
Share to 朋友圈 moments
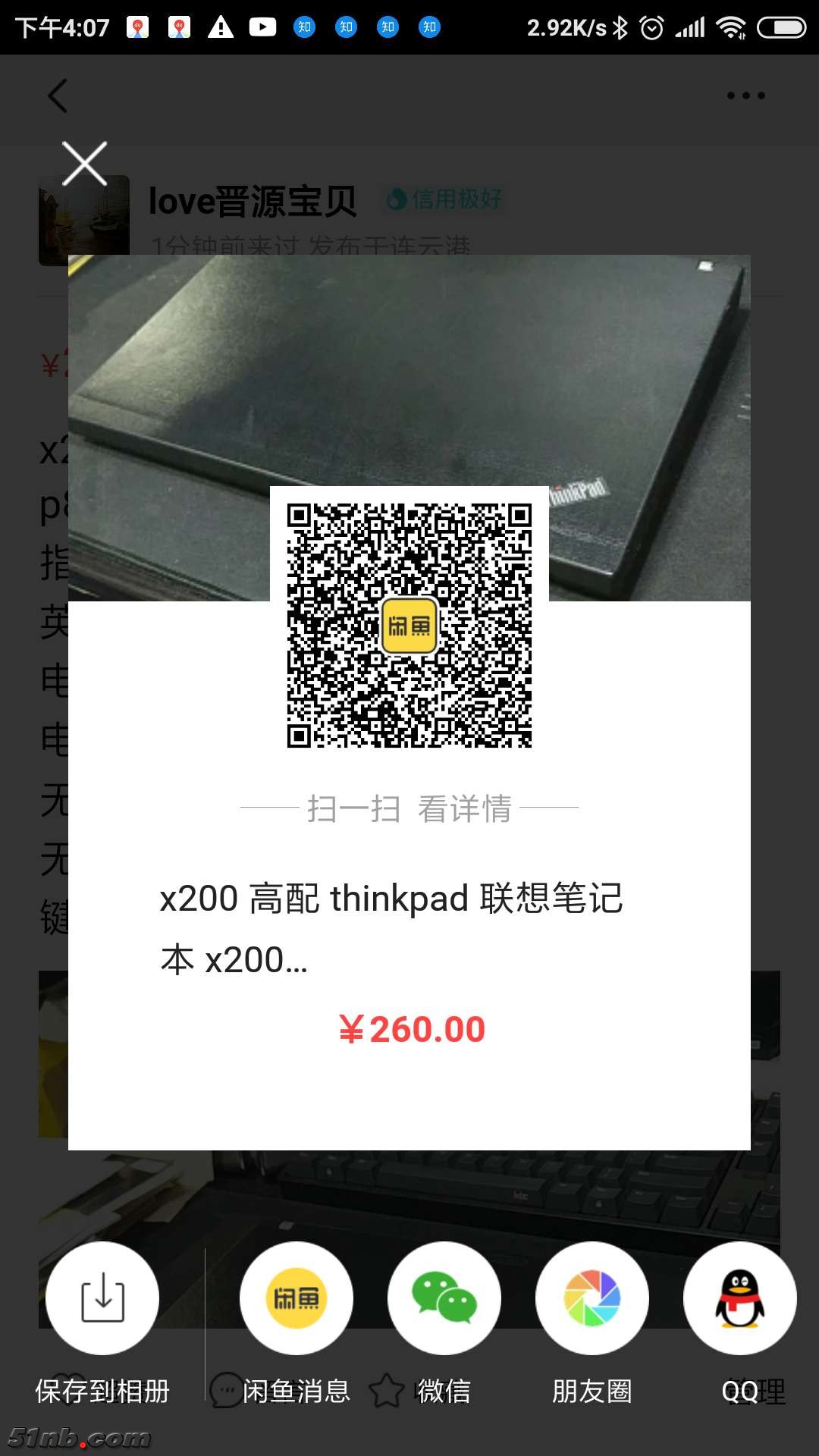click(592, 1298)
